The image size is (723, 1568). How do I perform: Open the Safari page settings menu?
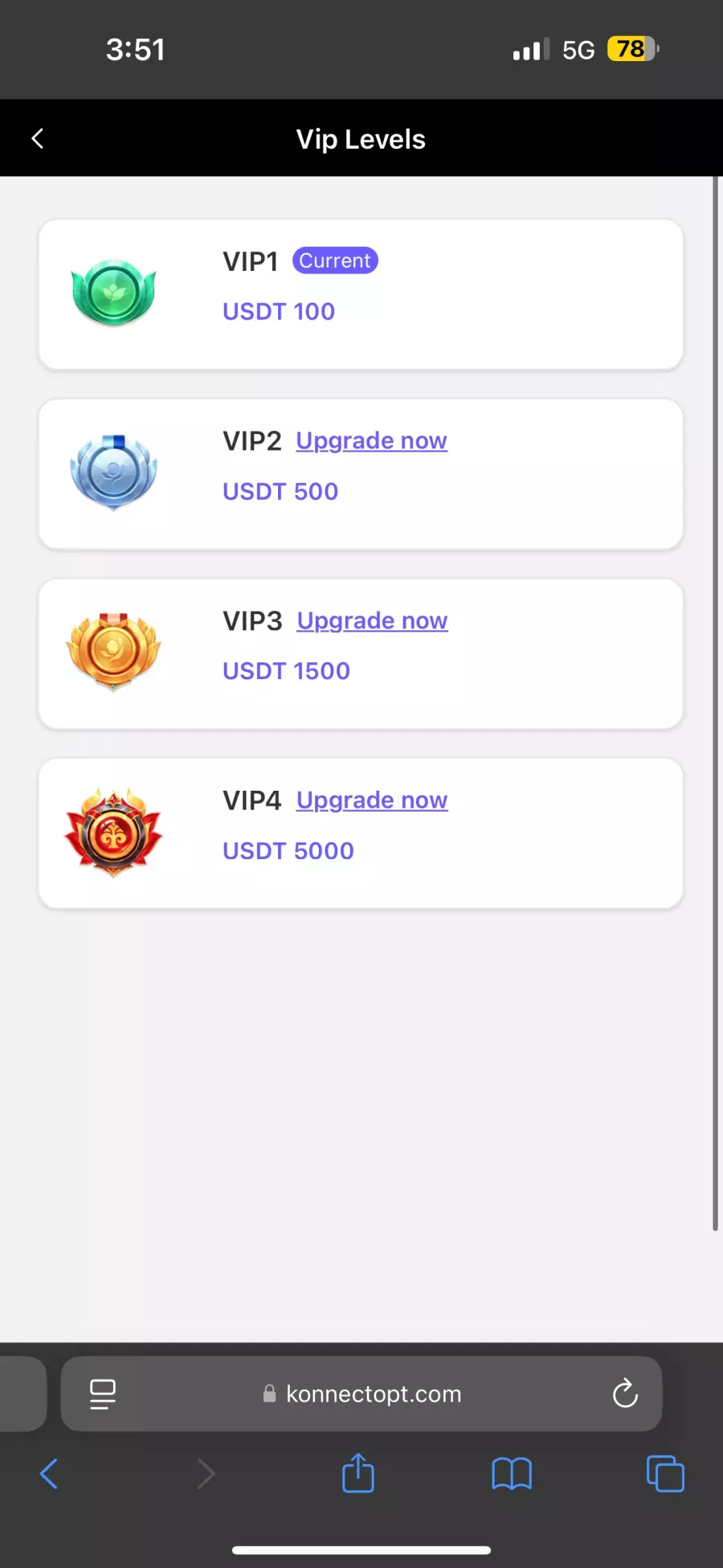[103, 1394]
